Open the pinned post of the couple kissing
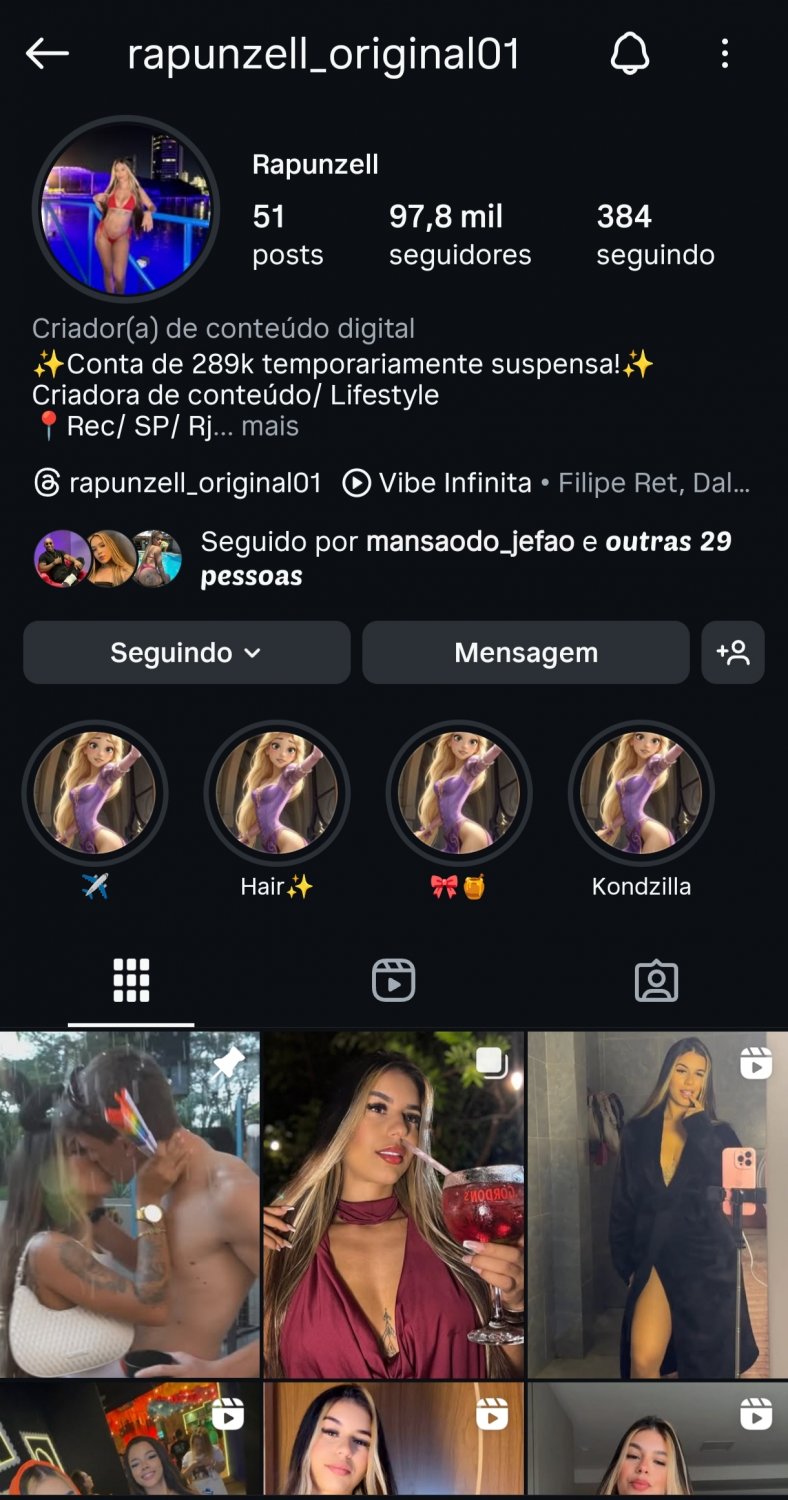The width and height of the screenshot is (788, 1500). point(130,1205)
